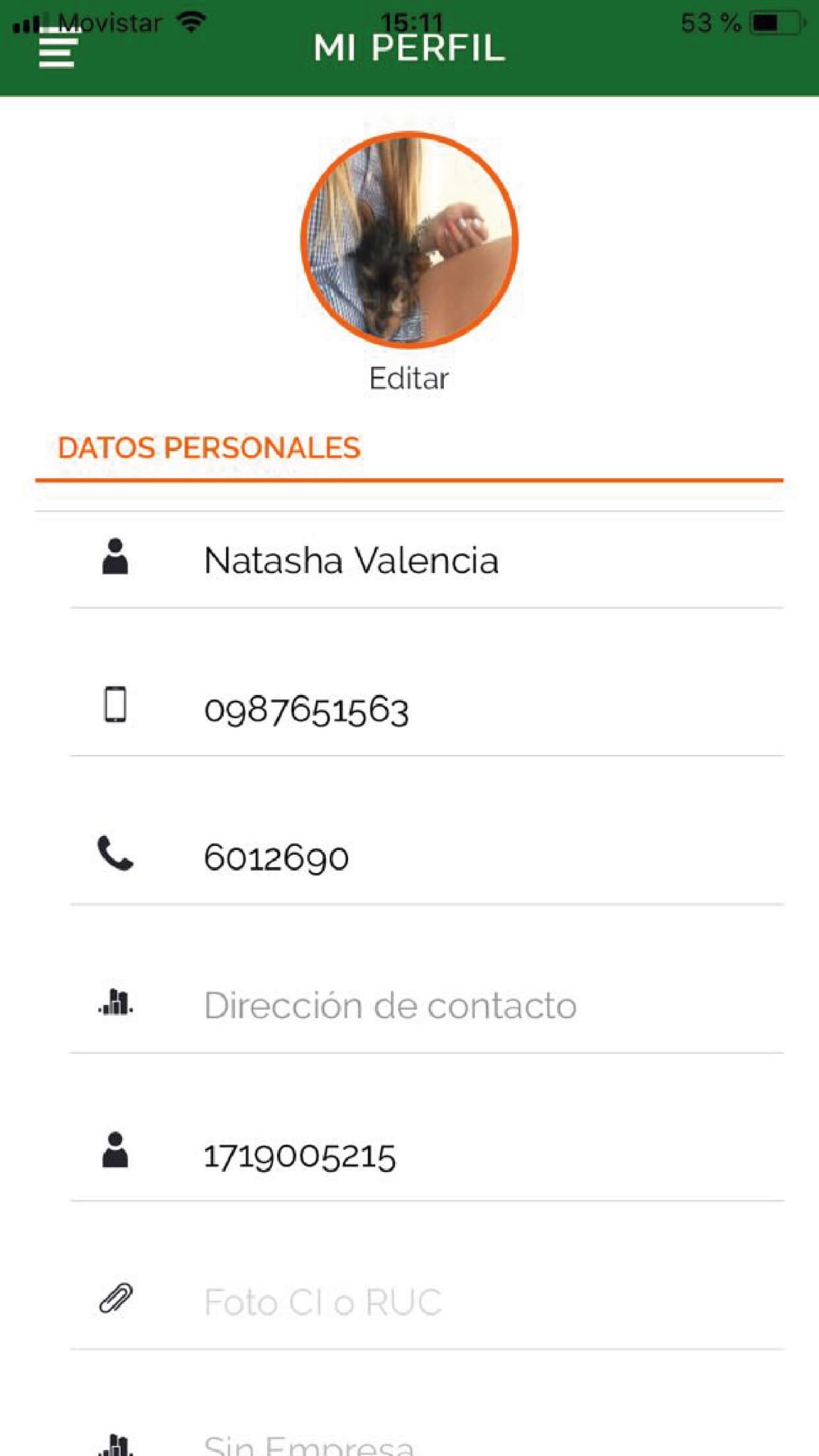Open the hamburger menu

[57, 49]
